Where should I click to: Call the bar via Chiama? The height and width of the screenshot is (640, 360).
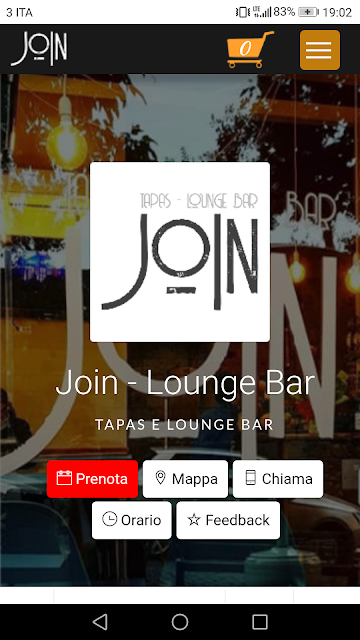coord(278,479)
